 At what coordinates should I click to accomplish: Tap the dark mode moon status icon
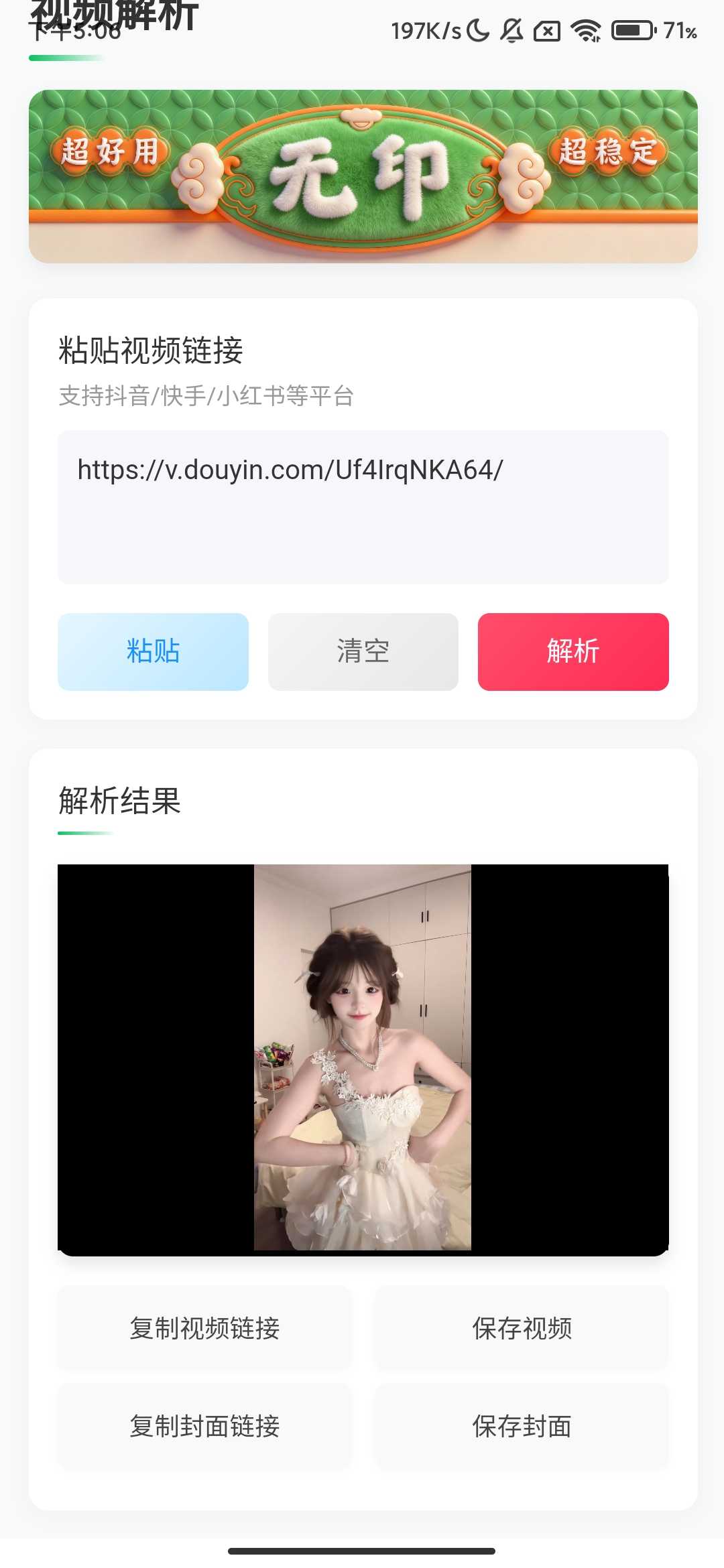pyautogui.click(x=477, y=31)
